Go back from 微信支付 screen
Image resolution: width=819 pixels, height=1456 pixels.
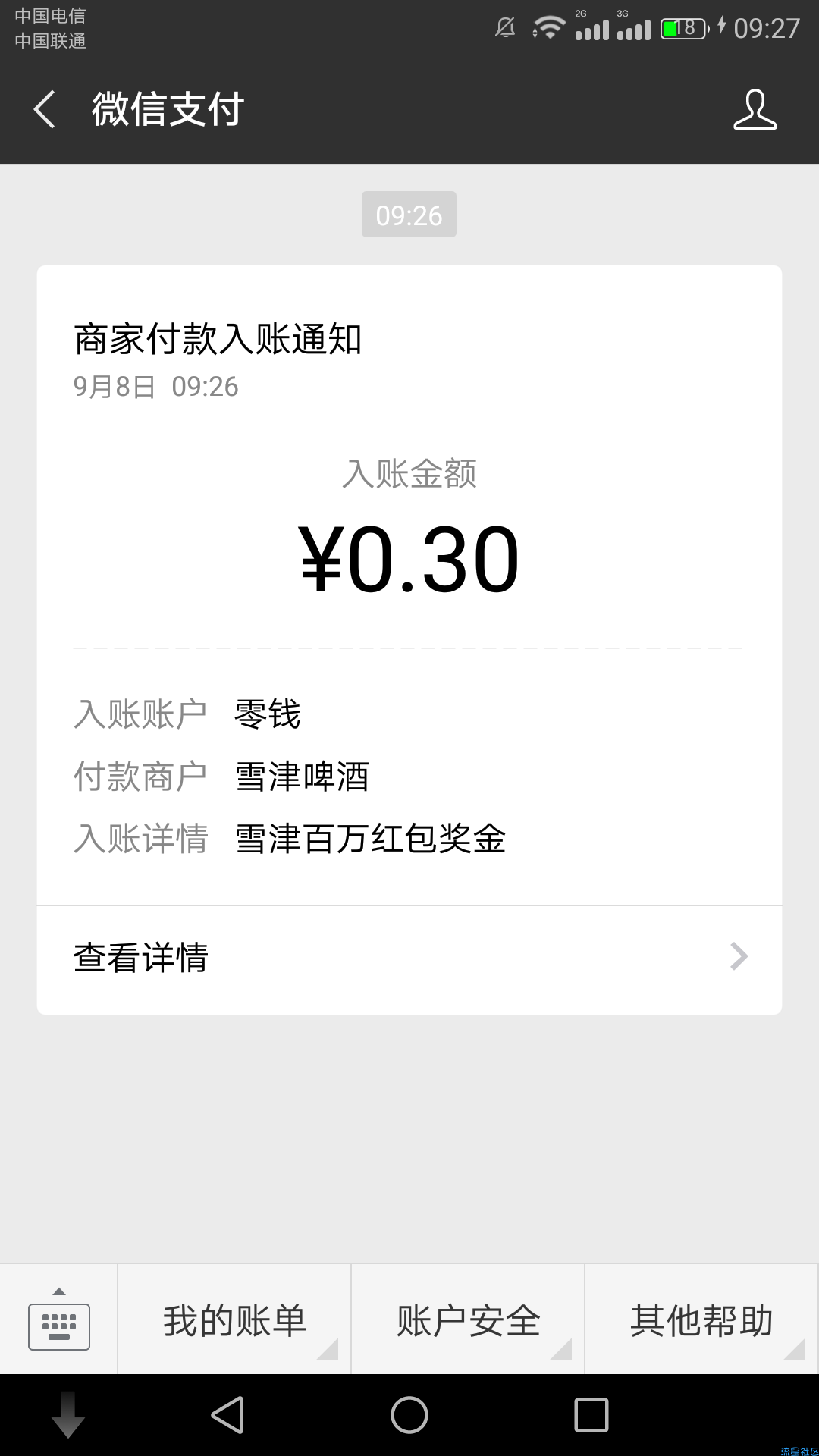pos(45,109)
